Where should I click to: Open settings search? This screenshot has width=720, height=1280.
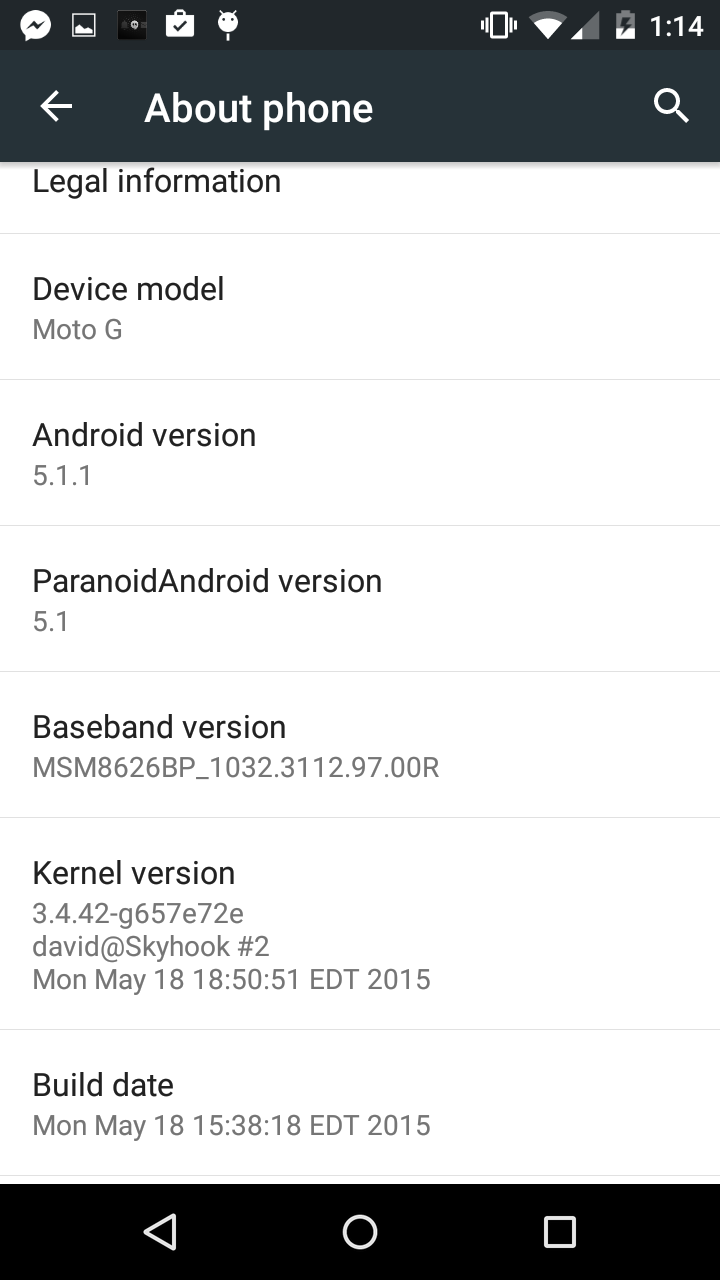point(671,105)
